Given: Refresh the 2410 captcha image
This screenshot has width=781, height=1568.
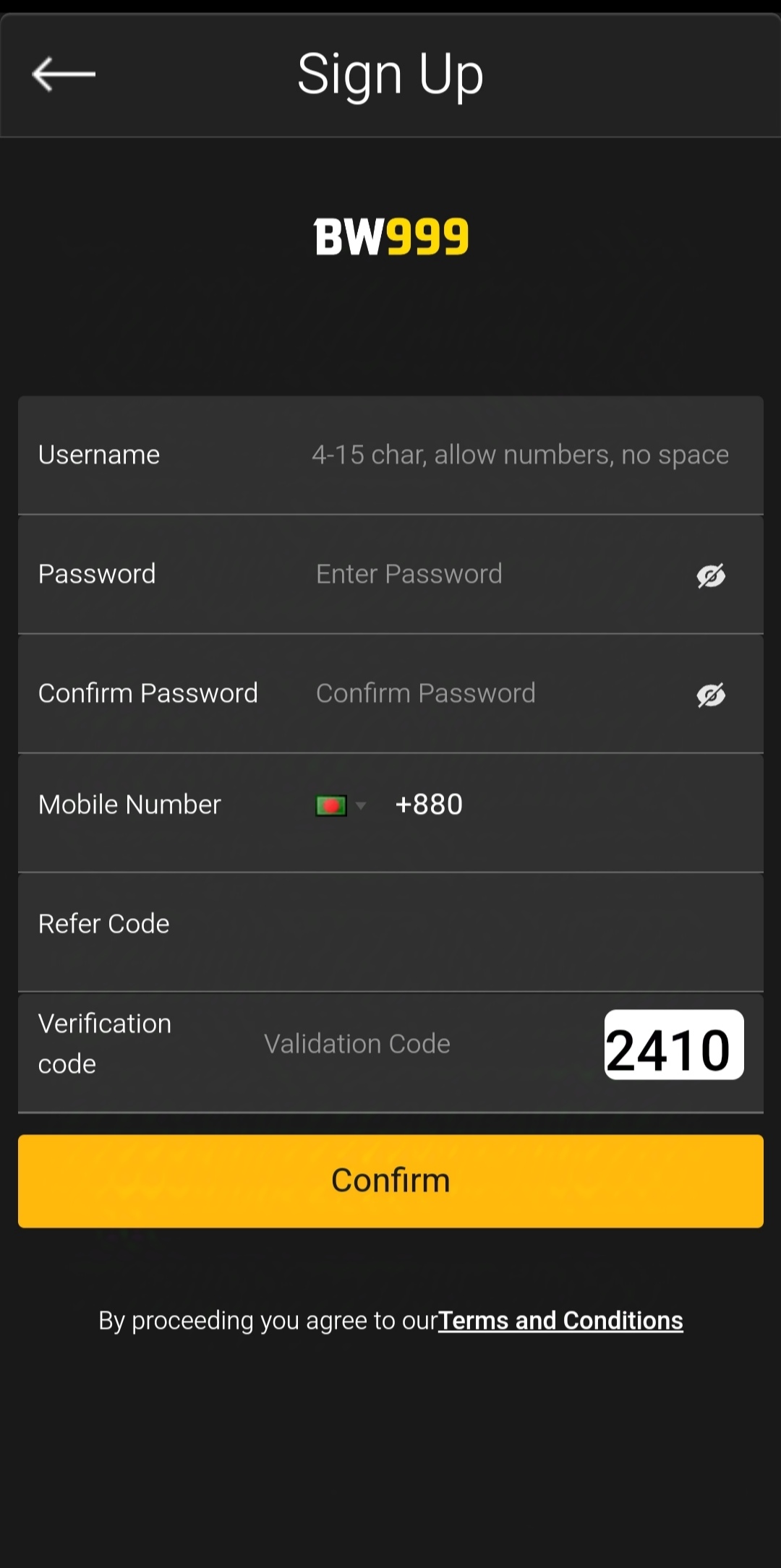Looking at the screenshot, I should (x=673, y=1045).
